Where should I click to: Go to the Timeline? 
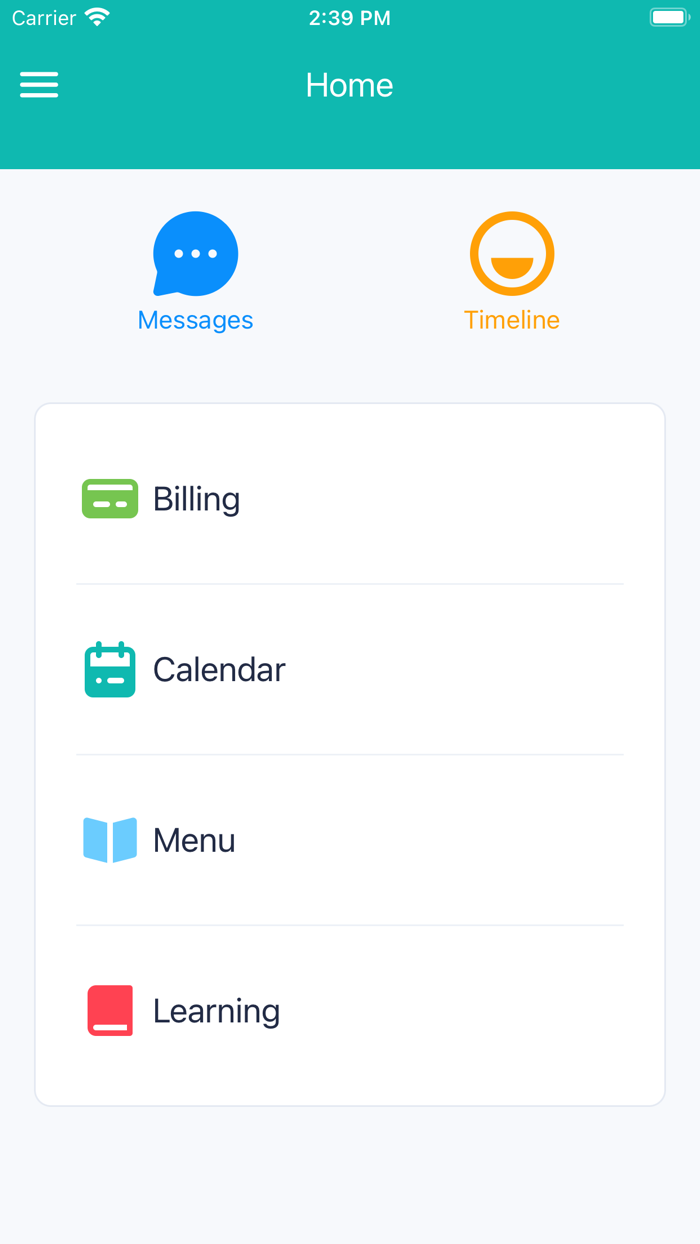coord(512,272)
